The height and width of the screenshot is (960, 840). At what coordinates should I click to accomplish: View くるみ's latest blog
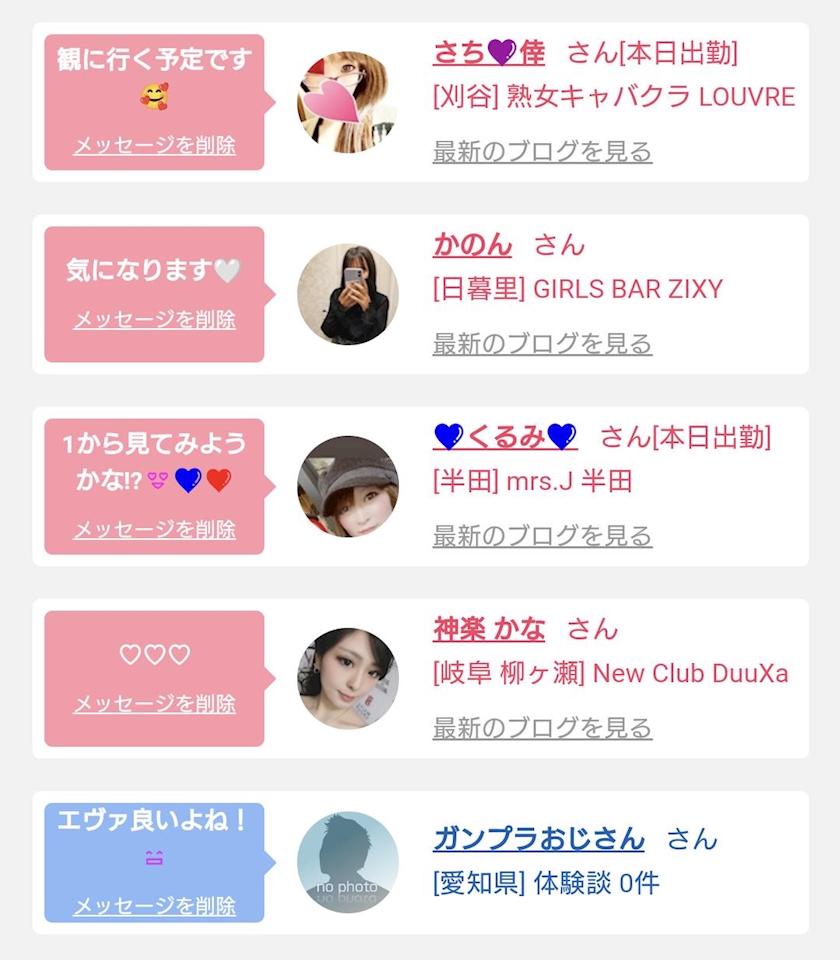(x=542, y=536)
